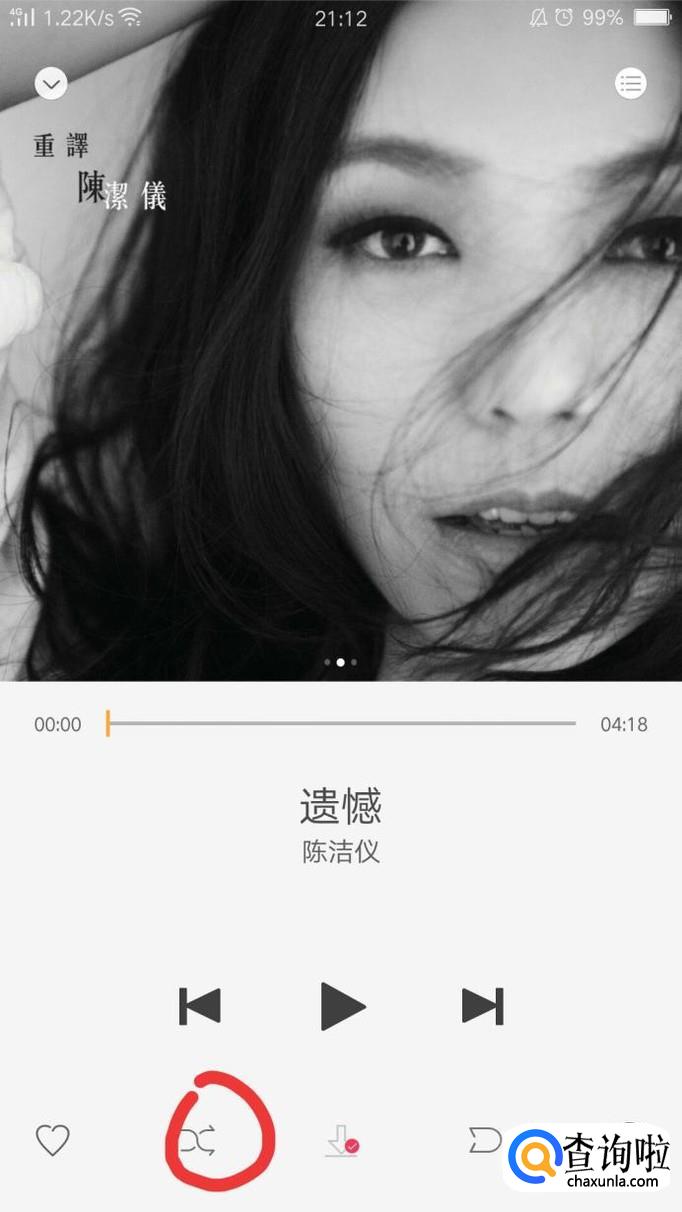Open the playlist queue icon
This screenshot has width=682, height=1212.
630,84
